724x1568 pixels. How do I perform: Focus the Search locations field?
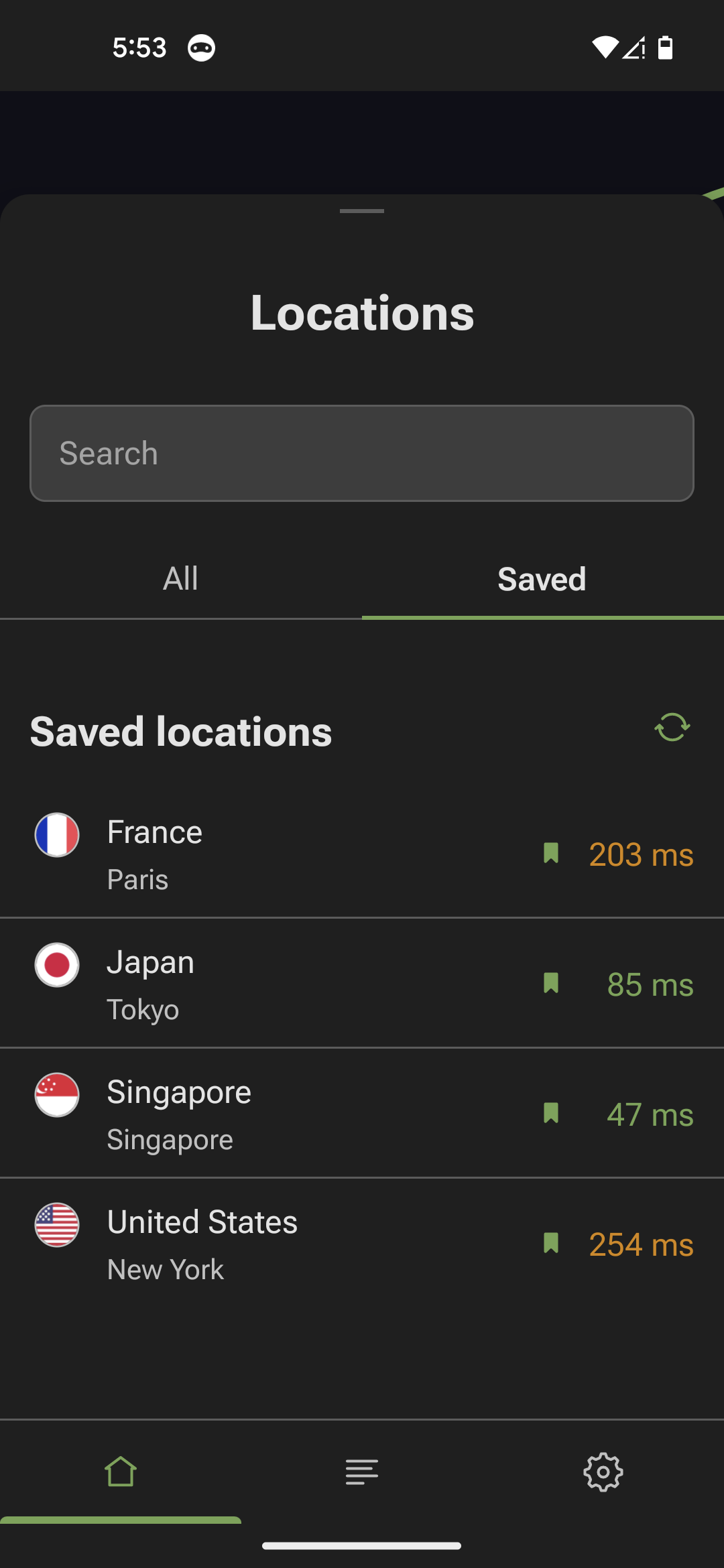(362, 453)
